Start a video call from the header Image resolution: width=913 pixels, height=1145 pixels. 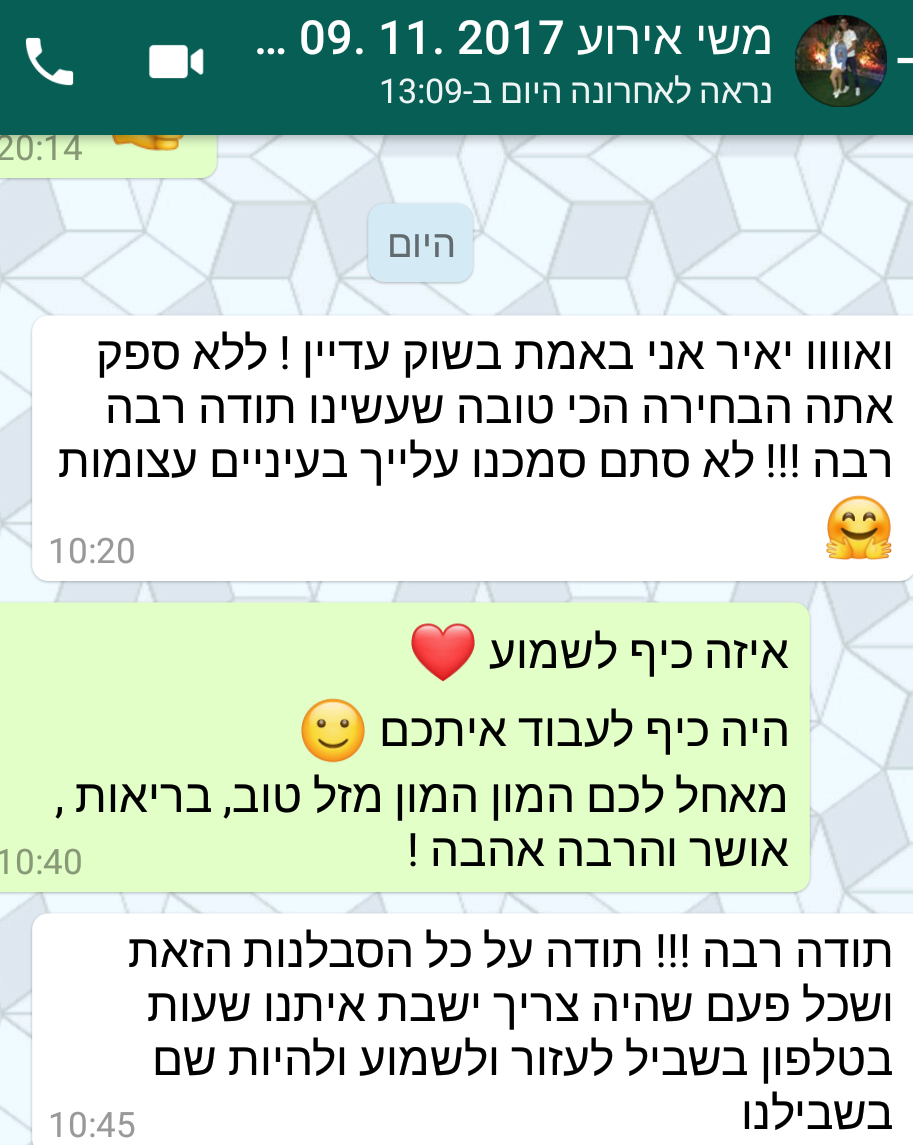click(x=176, y=63)
